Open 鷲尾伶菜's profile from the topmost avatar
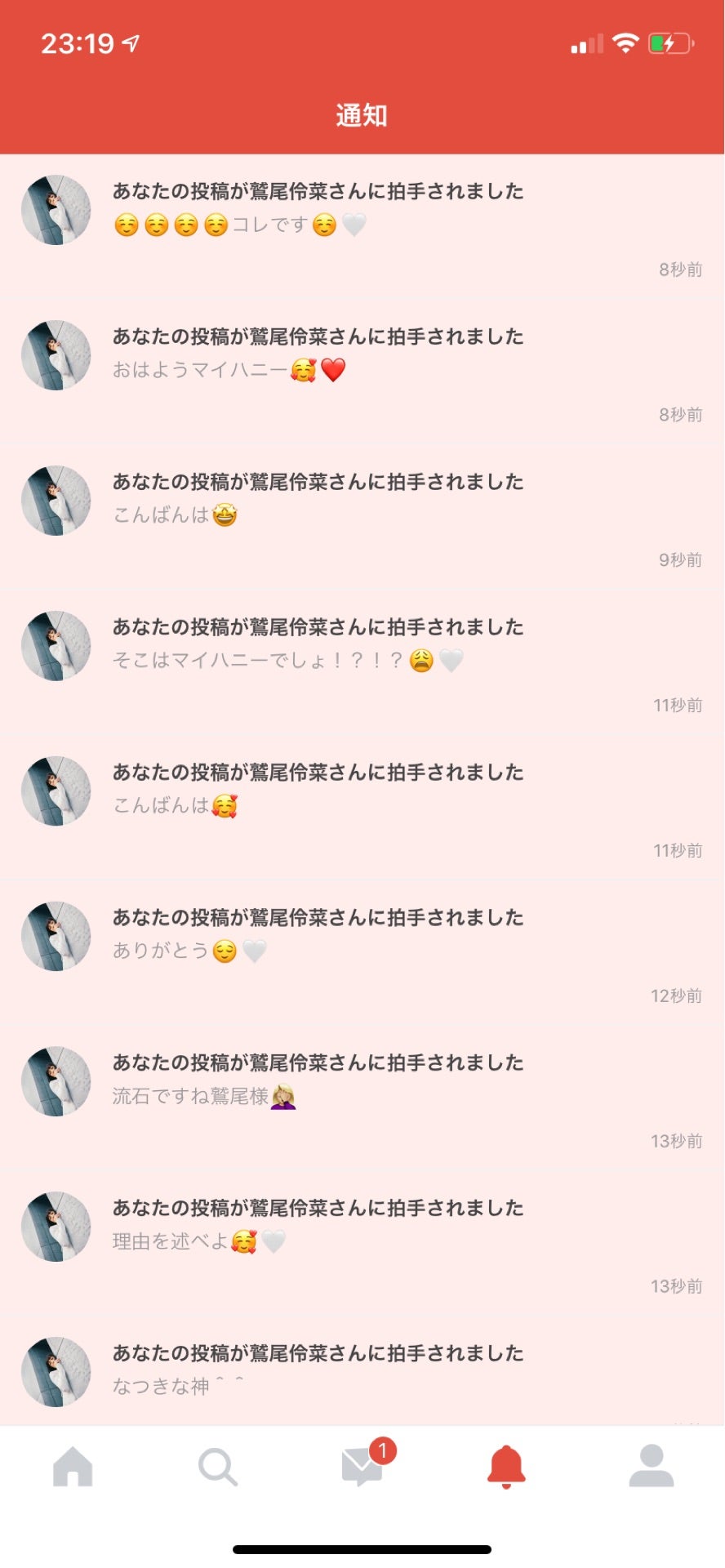Image resolution: width=725 pixels, height=1568 pixels. (x=56, y=209)
